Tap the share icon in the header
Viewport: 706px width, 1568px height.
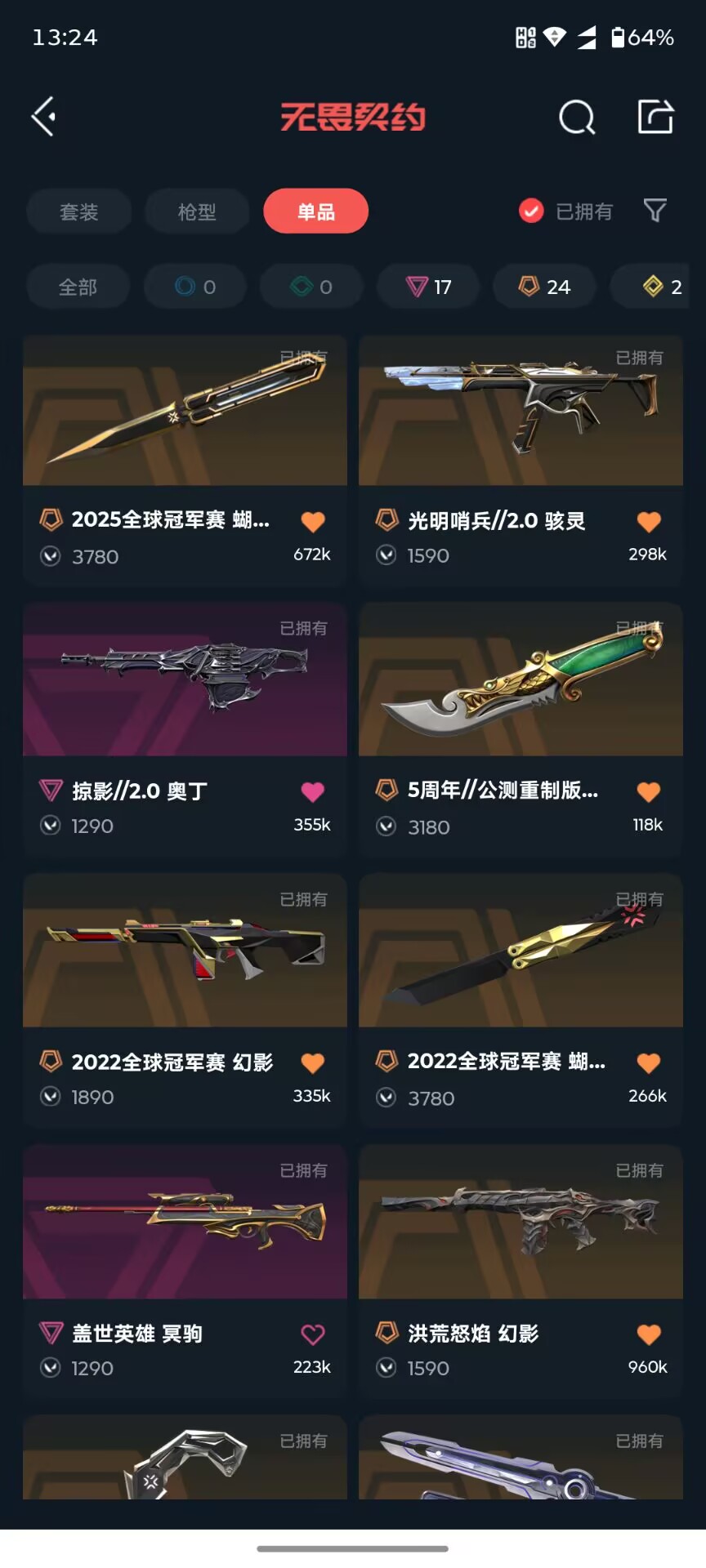click(x=655, y=117)
